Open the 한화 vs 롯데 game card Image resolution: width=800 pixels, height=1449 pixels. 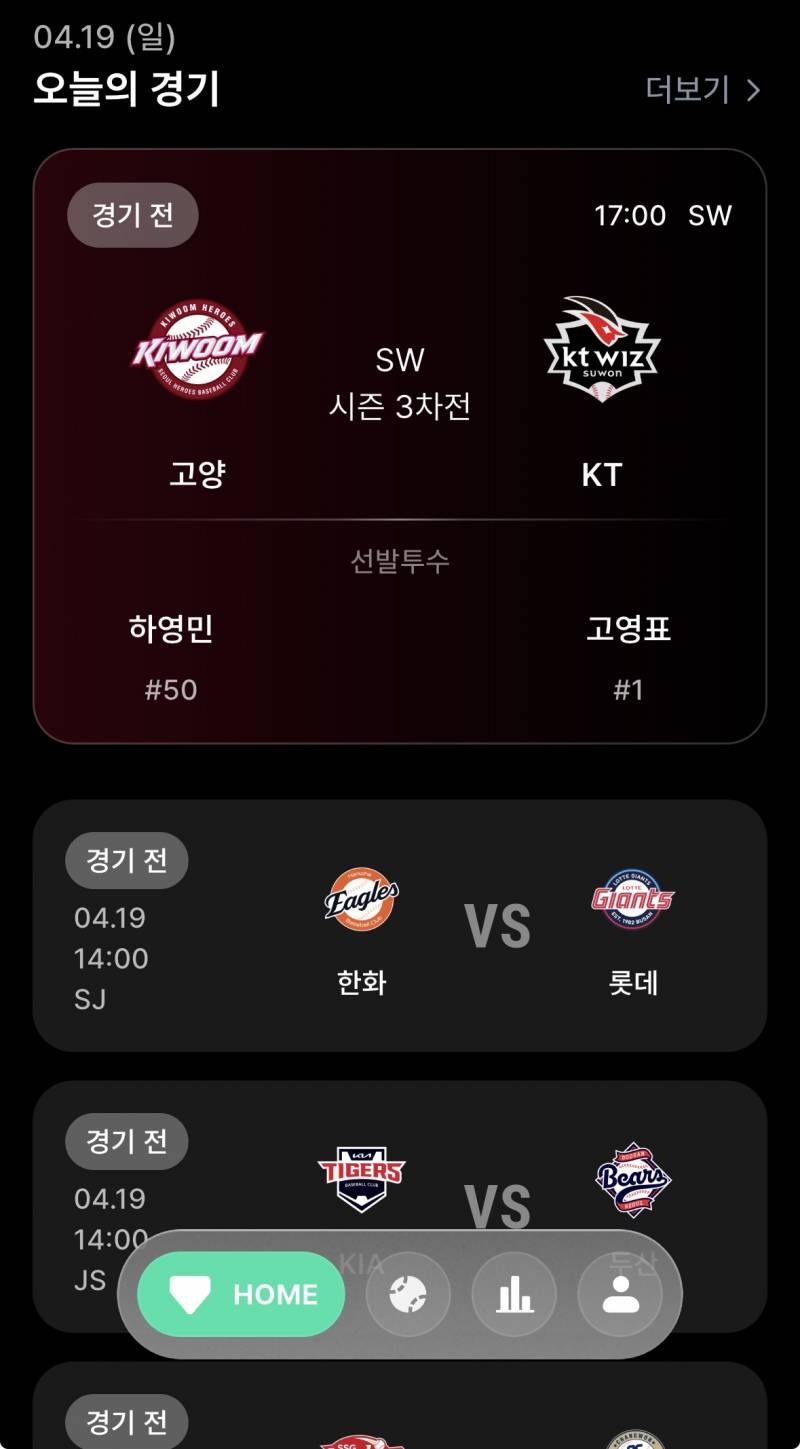click(400, 925)
